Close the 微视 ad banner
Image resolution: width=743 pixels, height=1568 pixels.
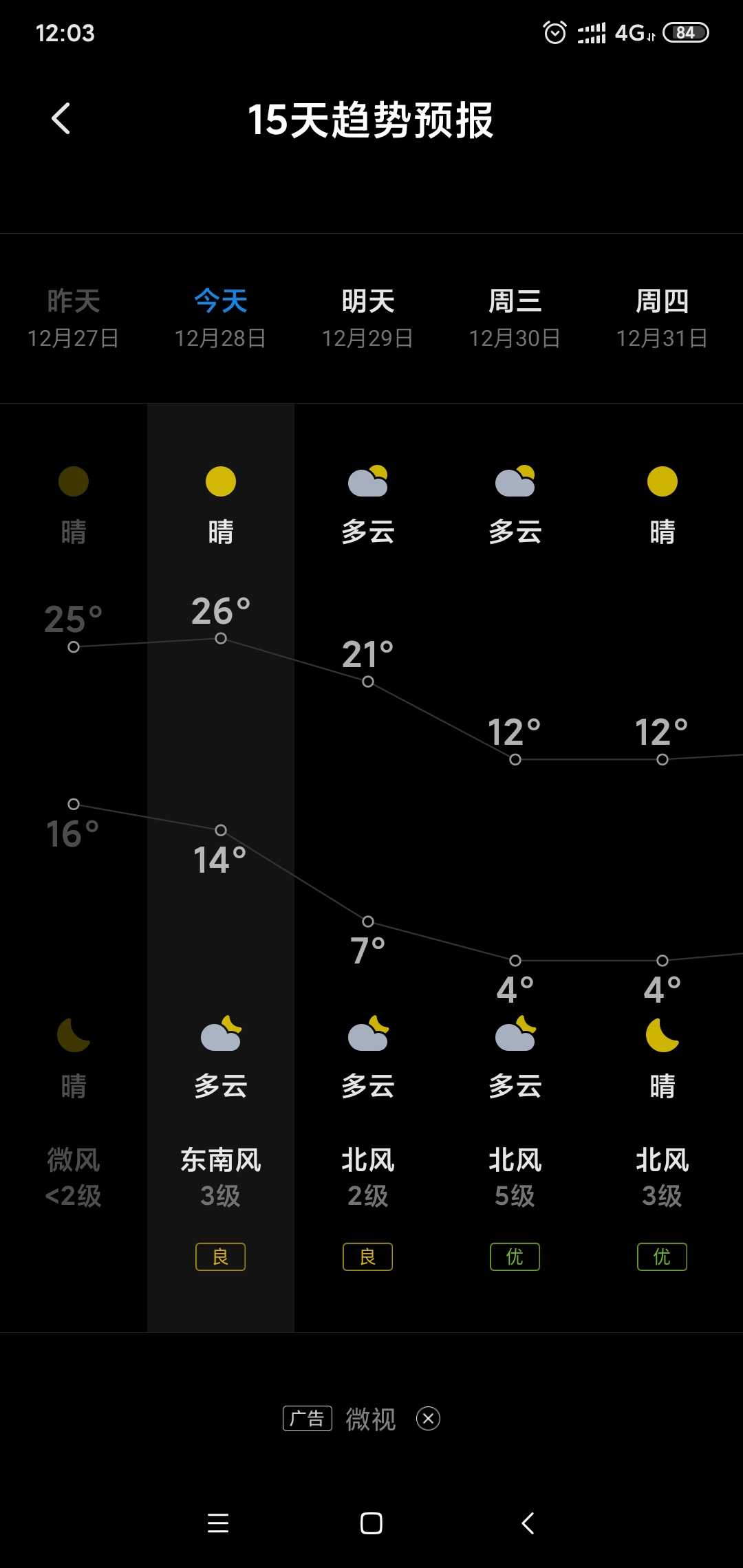pyautogui.click(x=428, y=1418)
